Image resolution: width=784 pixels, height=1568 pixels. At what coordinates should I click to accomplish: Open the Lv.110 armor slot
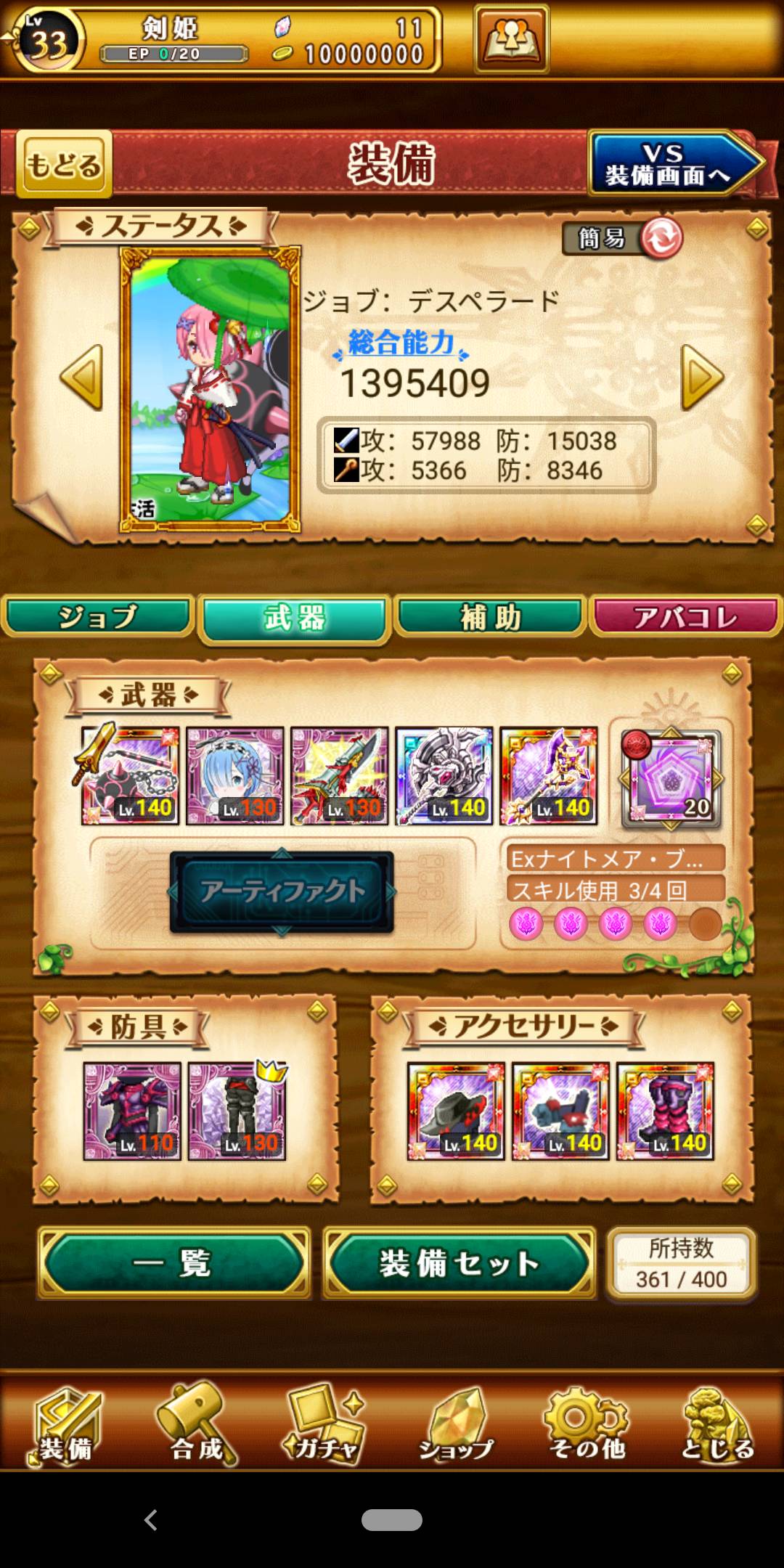click(132, 1111)
